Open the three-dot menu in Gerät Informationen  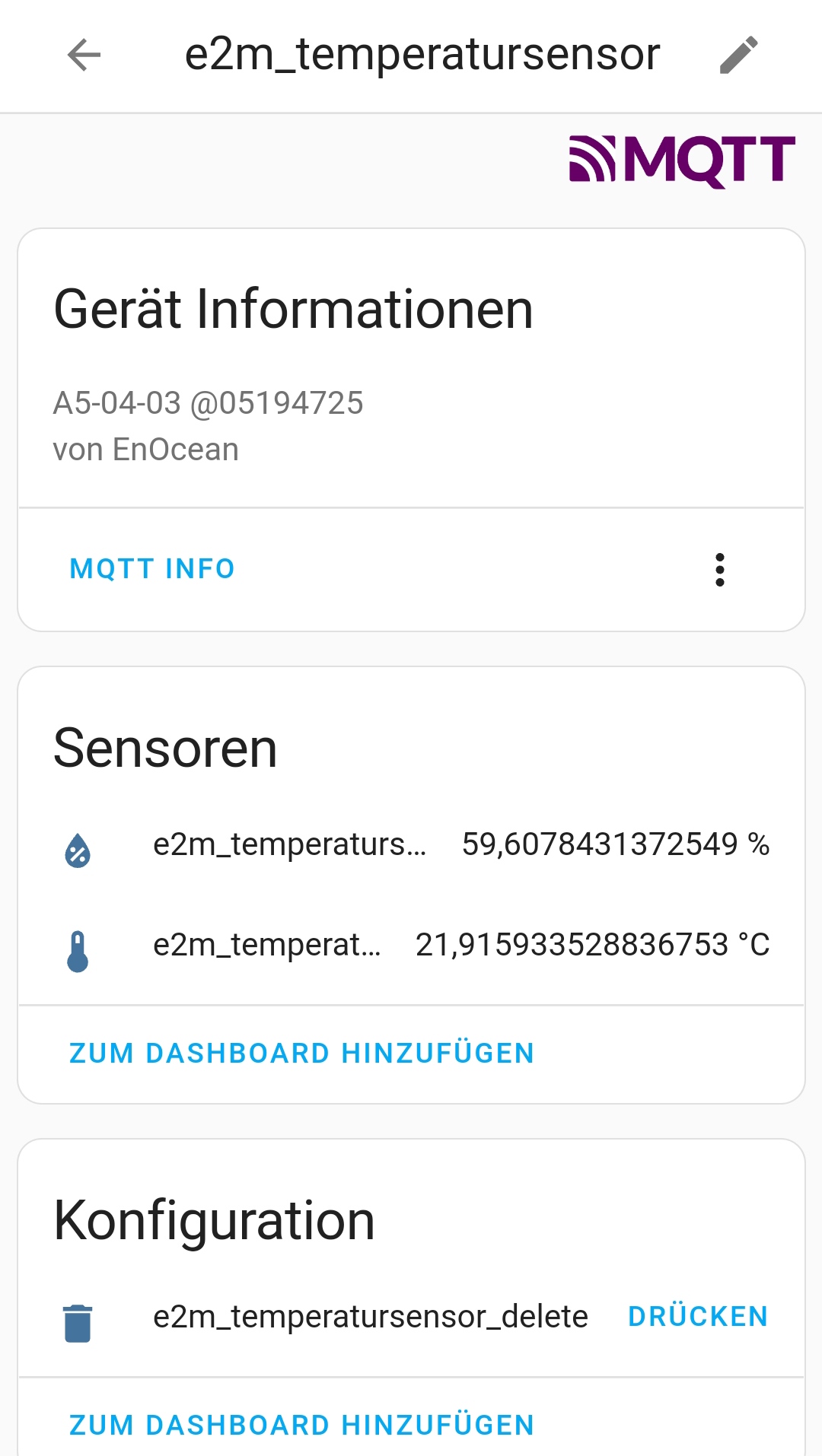[719, 570]
